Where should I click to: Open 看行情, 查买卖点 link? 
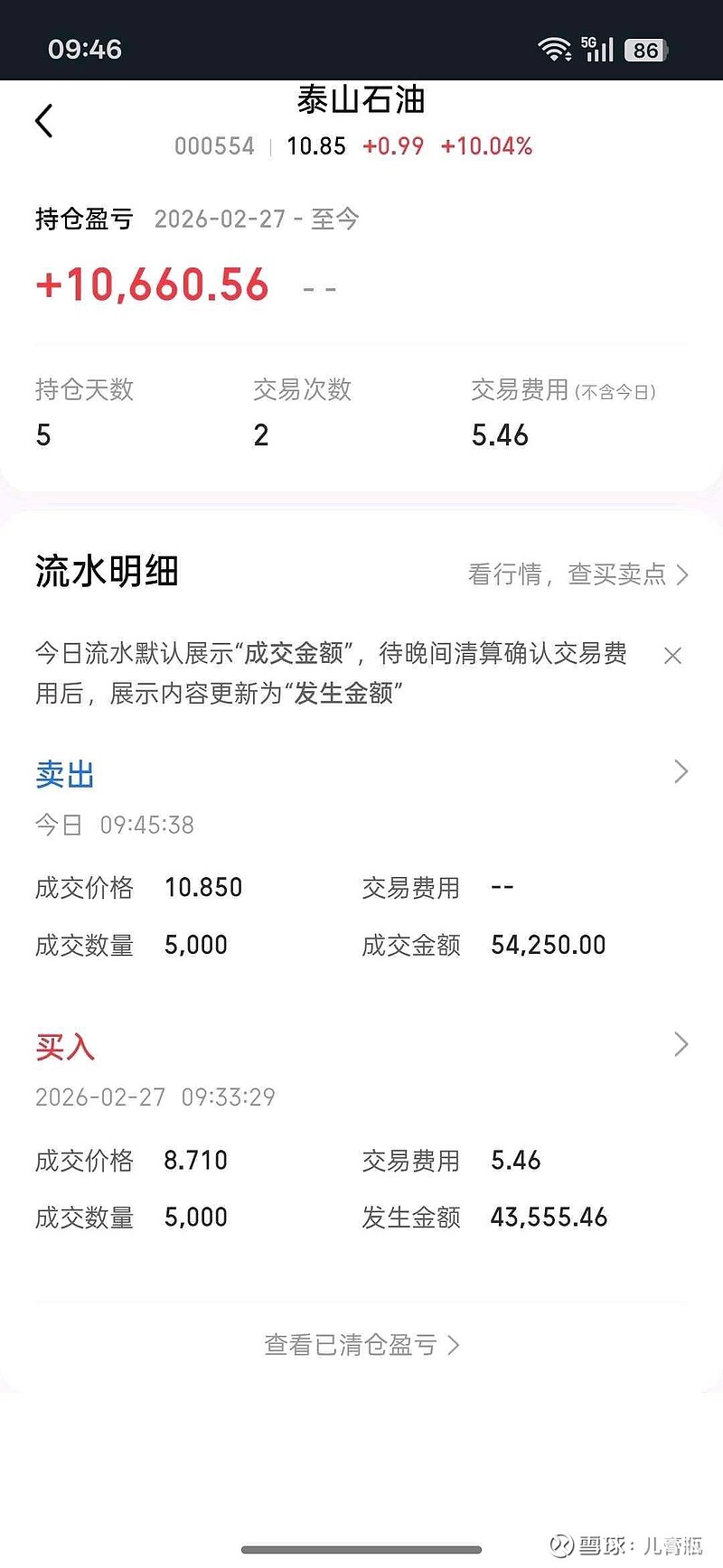pyautogui.click(x=577, y=574)
